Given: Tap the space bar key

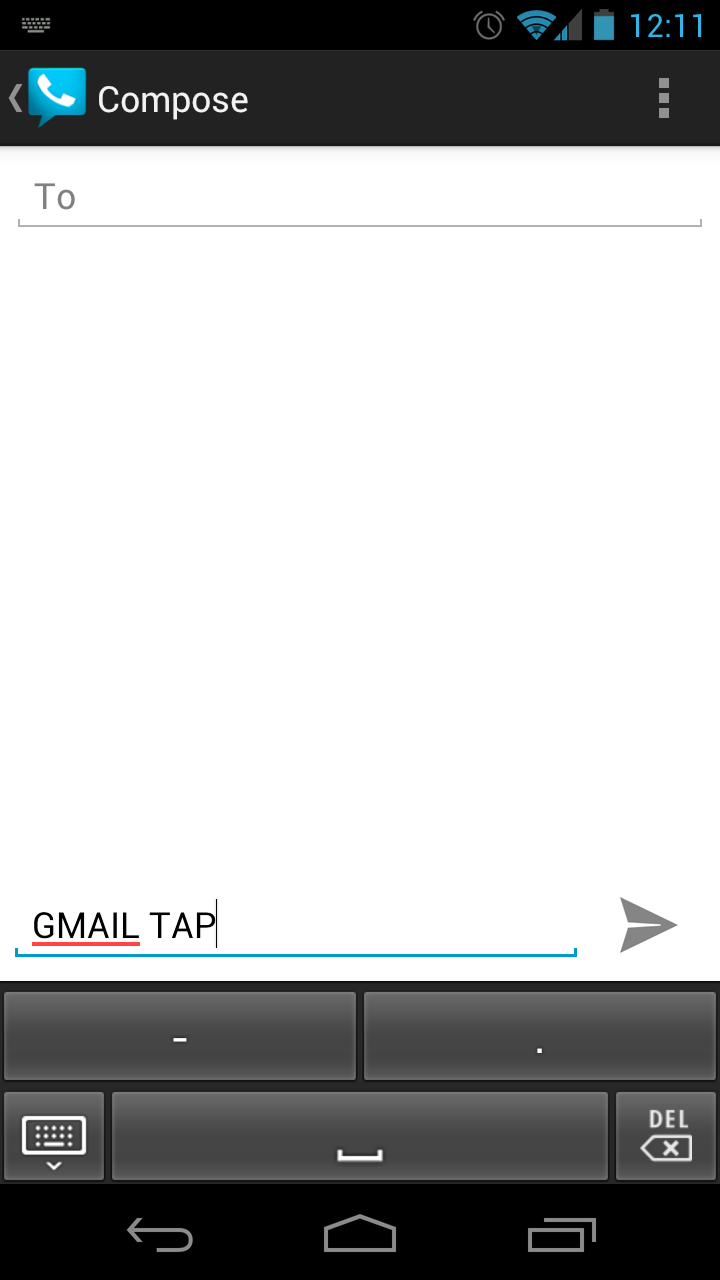Looking at the screenshot, I should pyautogui.click(x=360, y=1136).
